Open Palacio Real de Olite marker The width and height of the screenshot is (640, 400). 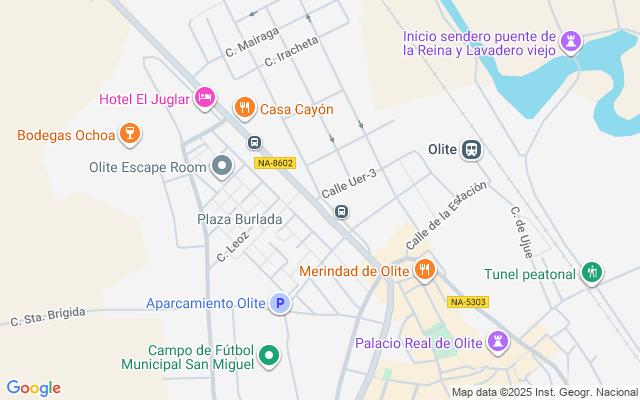click(497, 343)
